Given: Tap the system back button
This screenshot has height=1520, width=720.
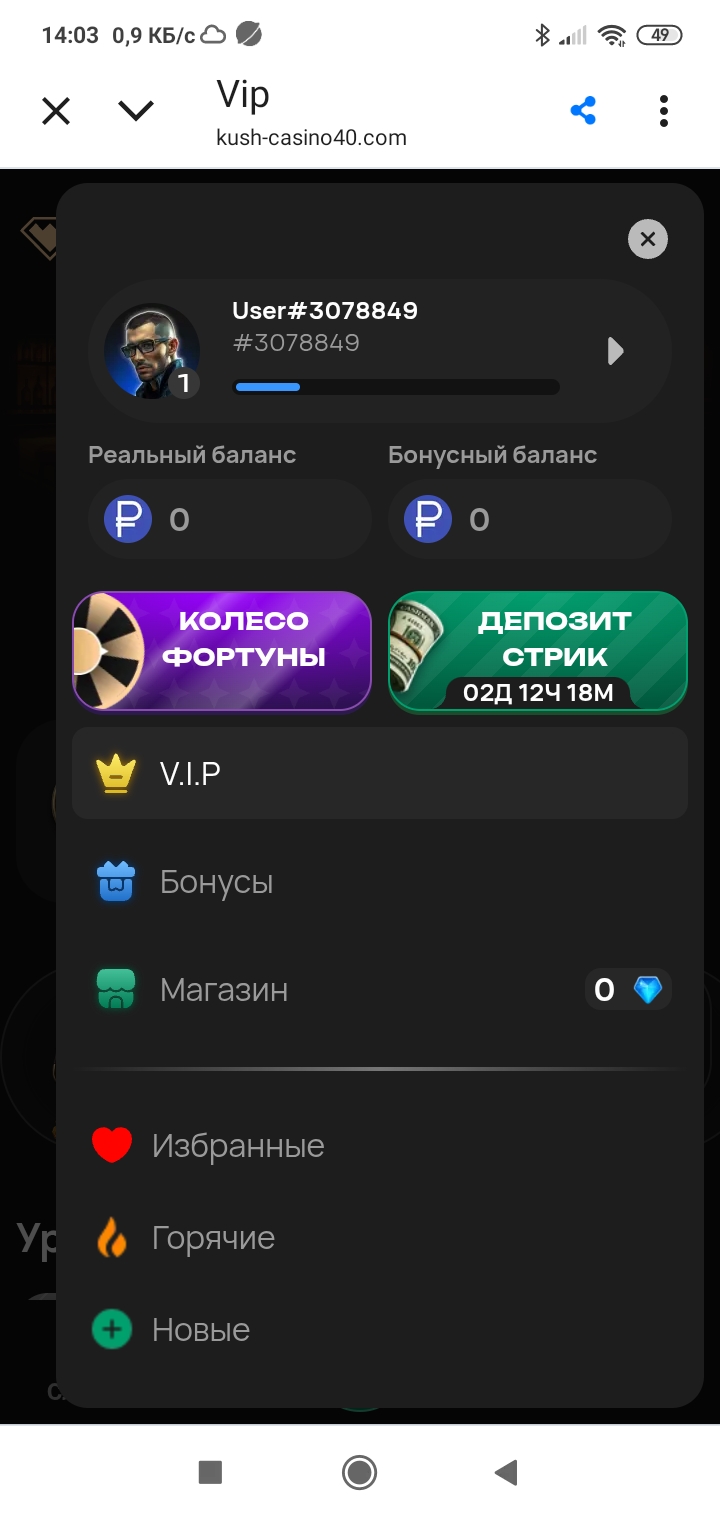Looking at the screenshot, I should pyautogui.click(x=506, y=1472).
